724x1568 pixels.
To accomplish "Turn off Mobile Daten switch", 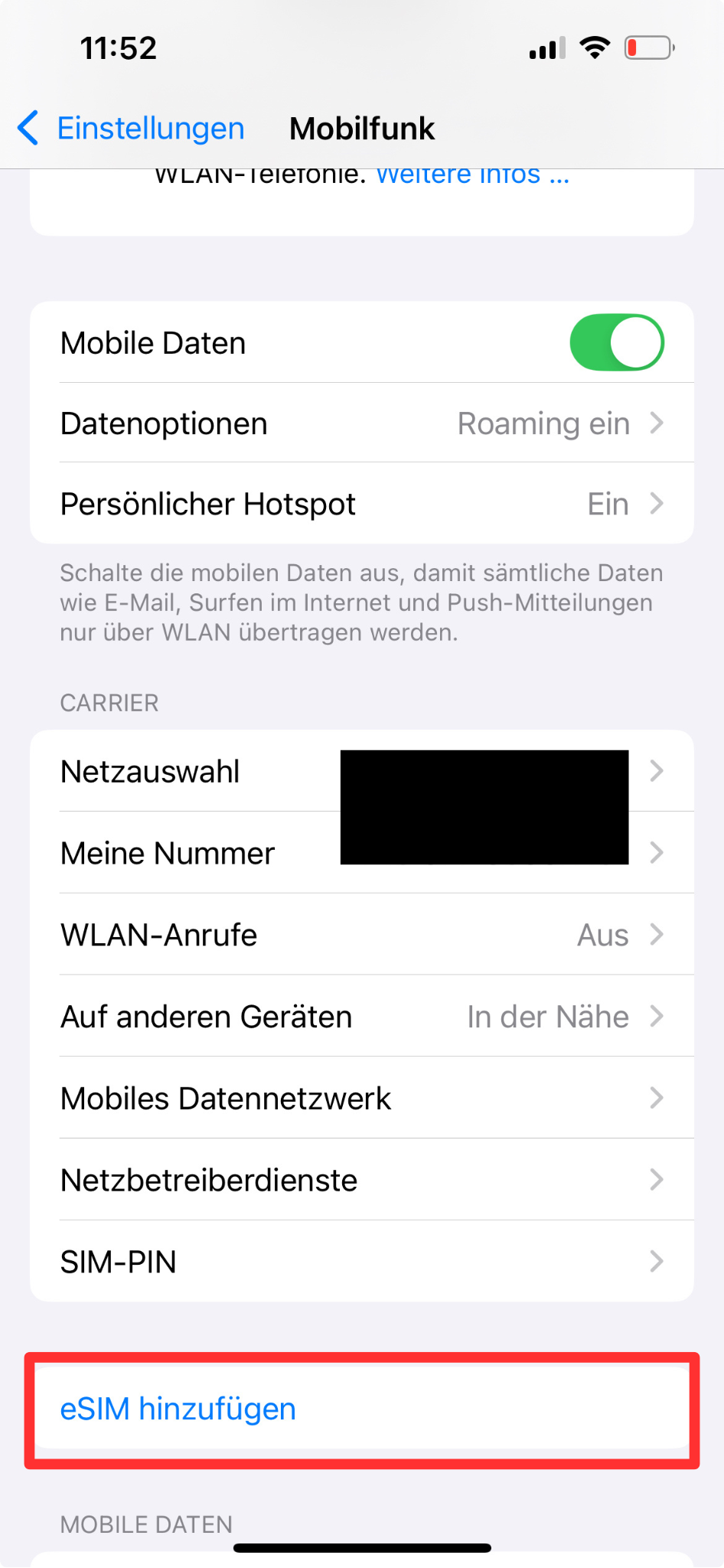I will point(617,342).
